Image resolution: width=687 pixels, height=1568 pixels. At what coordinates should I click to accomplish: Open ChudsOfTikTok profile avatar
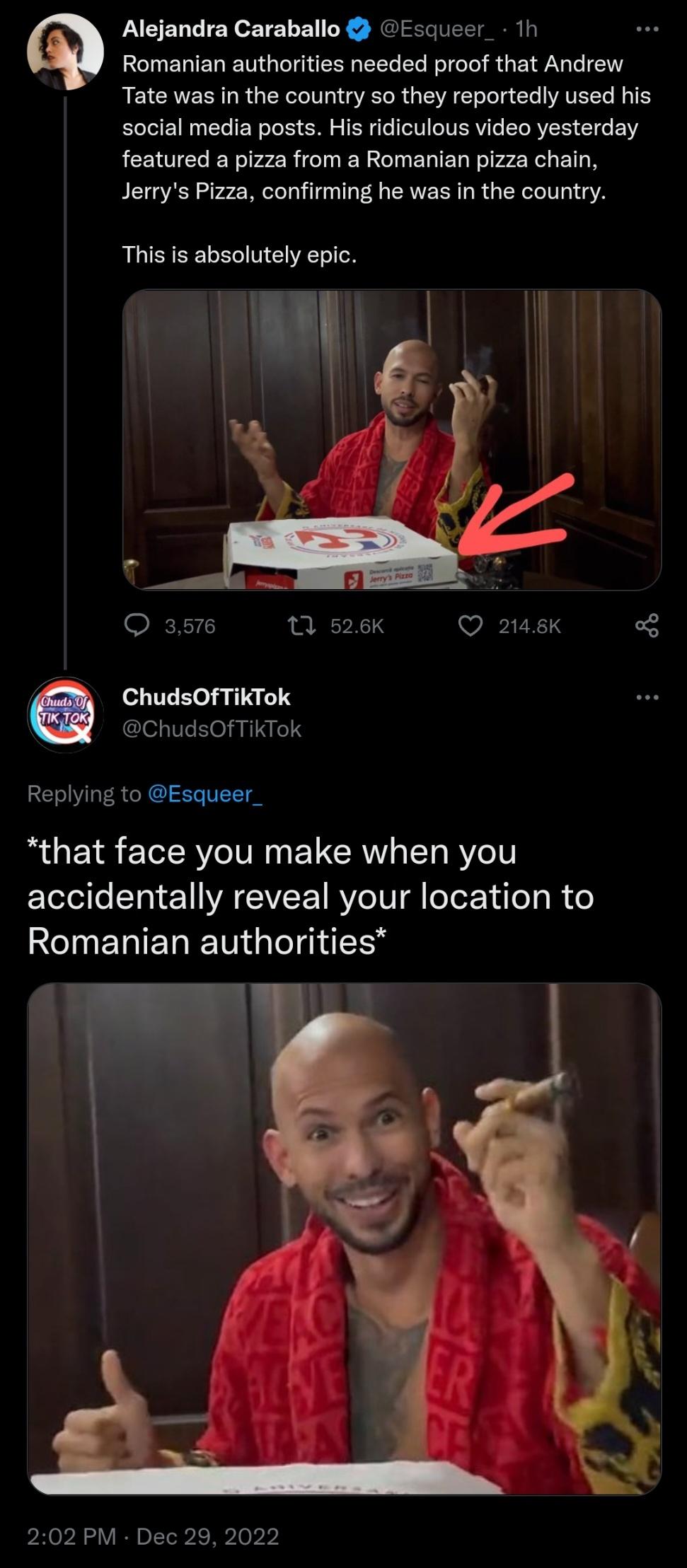click(65, 714)
